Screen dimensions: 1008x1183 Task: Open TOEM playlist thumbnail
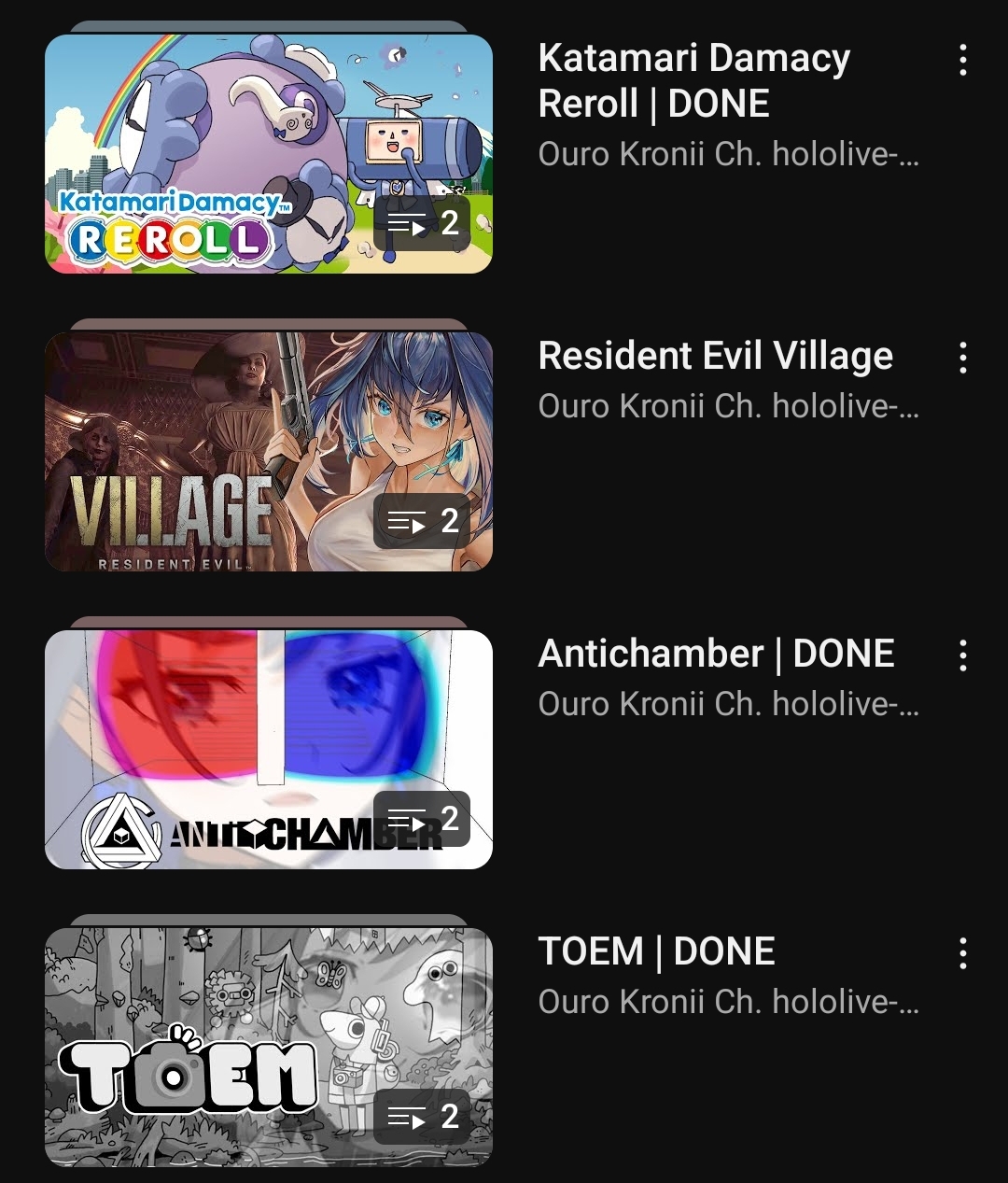click(269, 1047)
